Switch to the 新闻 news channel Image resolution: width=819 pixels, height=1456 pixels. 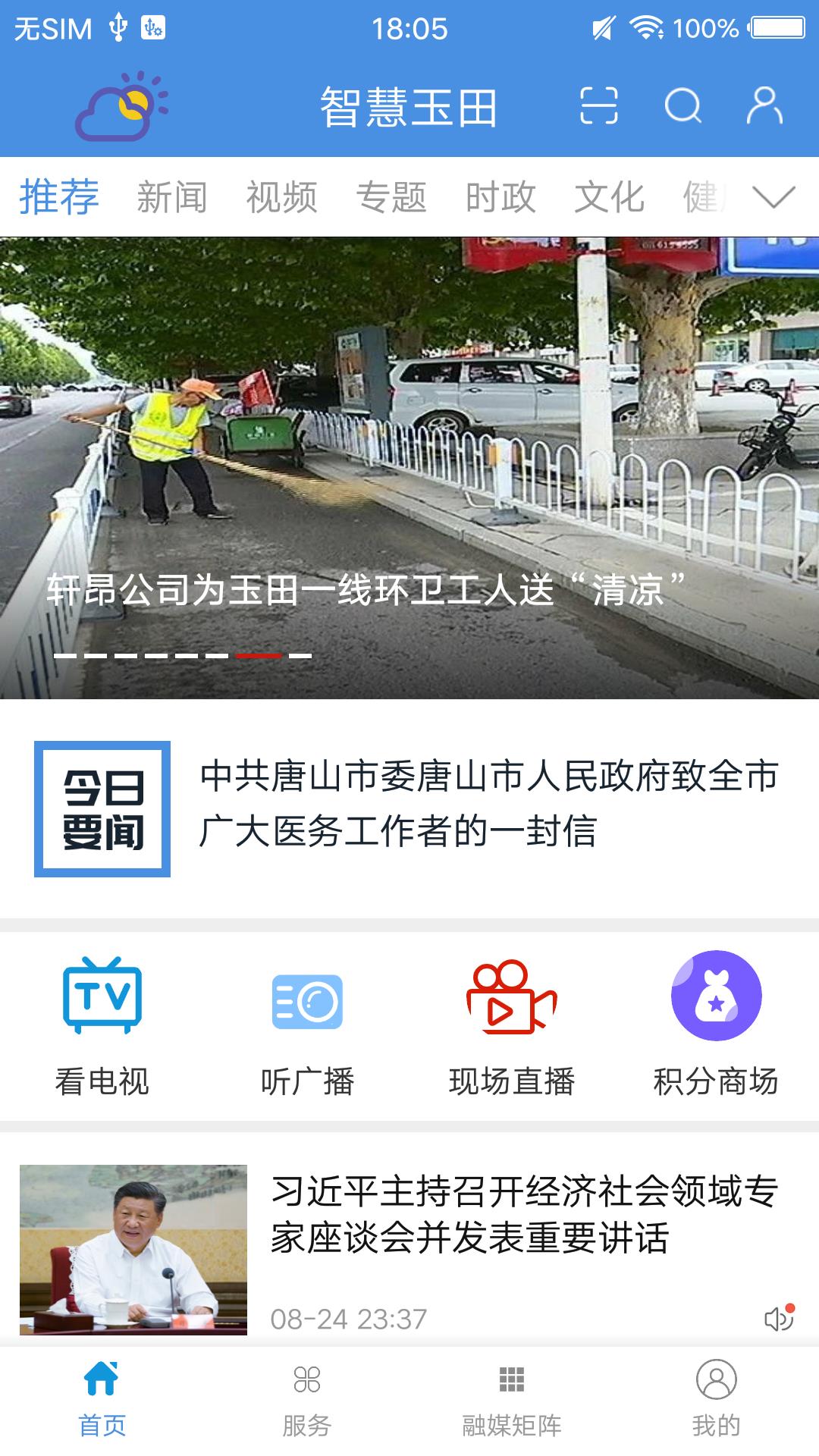coord(172,196)
